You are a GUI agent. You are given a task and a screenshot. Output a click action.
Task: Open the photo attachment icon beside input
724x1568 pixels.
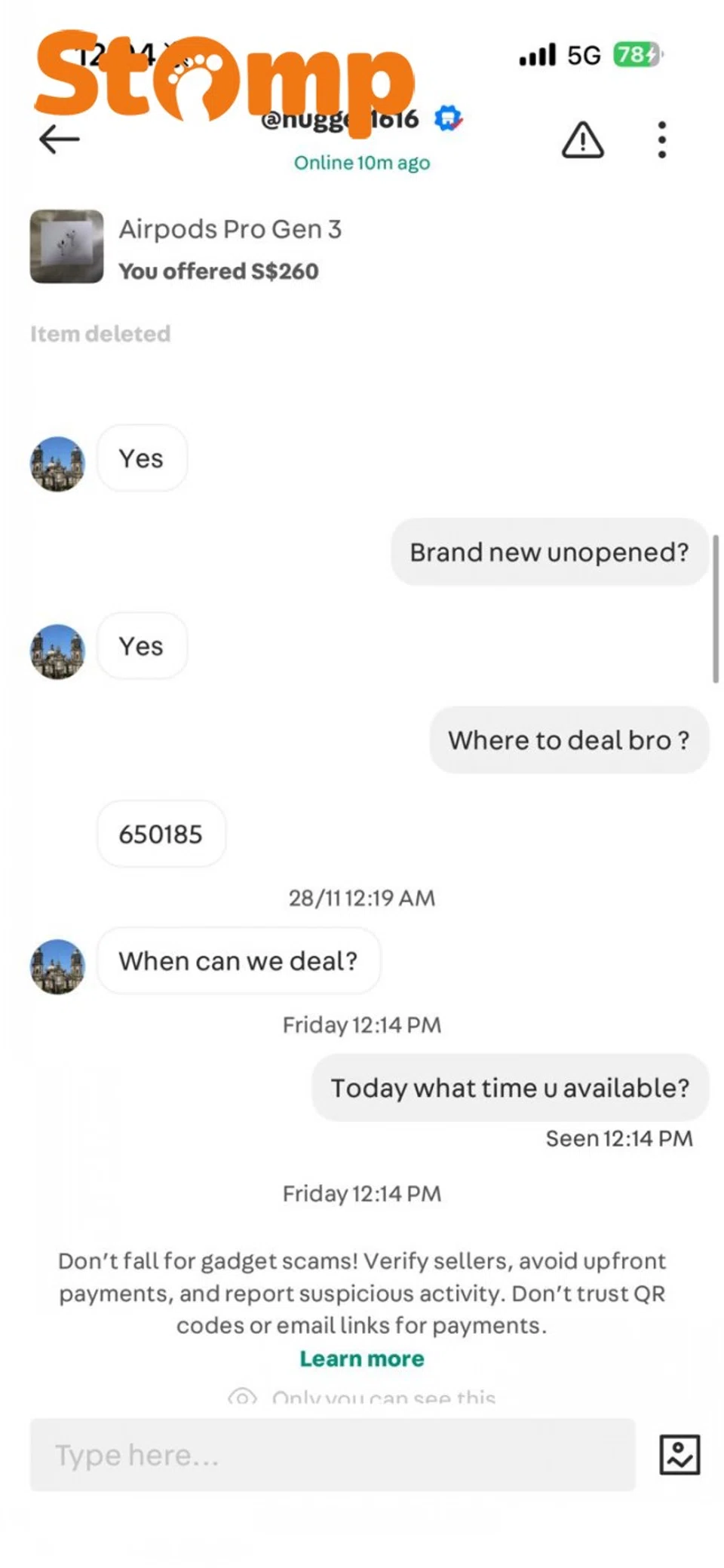click(680, 1455)
